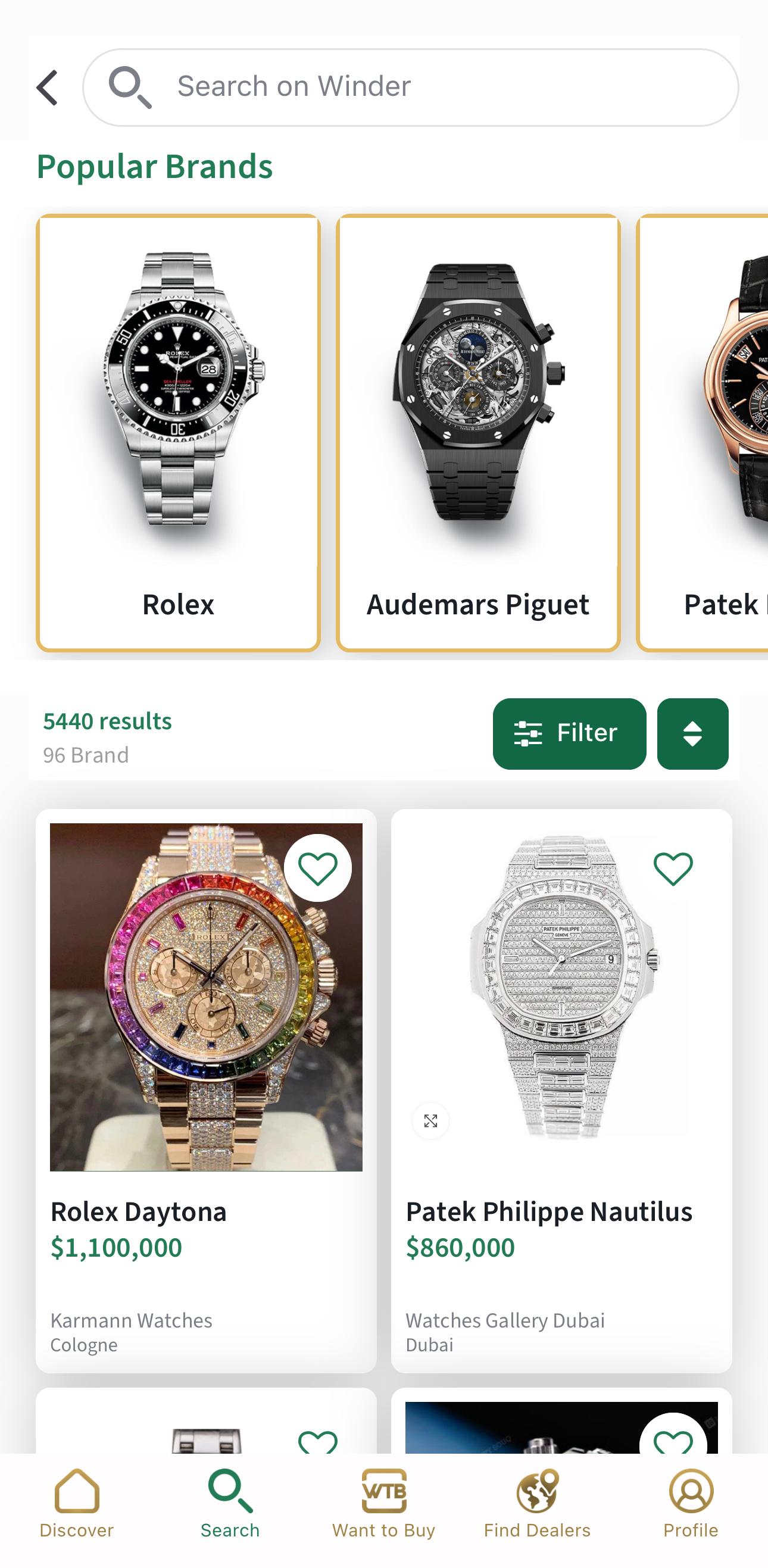Open the sort order button

[x=692, y=733]
